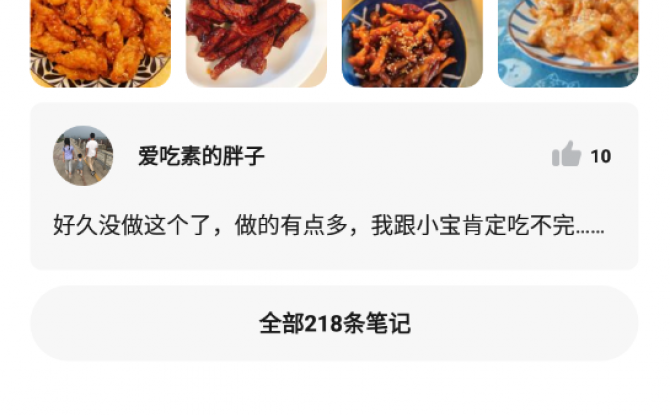Image resolution: width=670 pixels, height=415 pixels.
Task: View 全部218条笔记
Action: click(334, 323)
